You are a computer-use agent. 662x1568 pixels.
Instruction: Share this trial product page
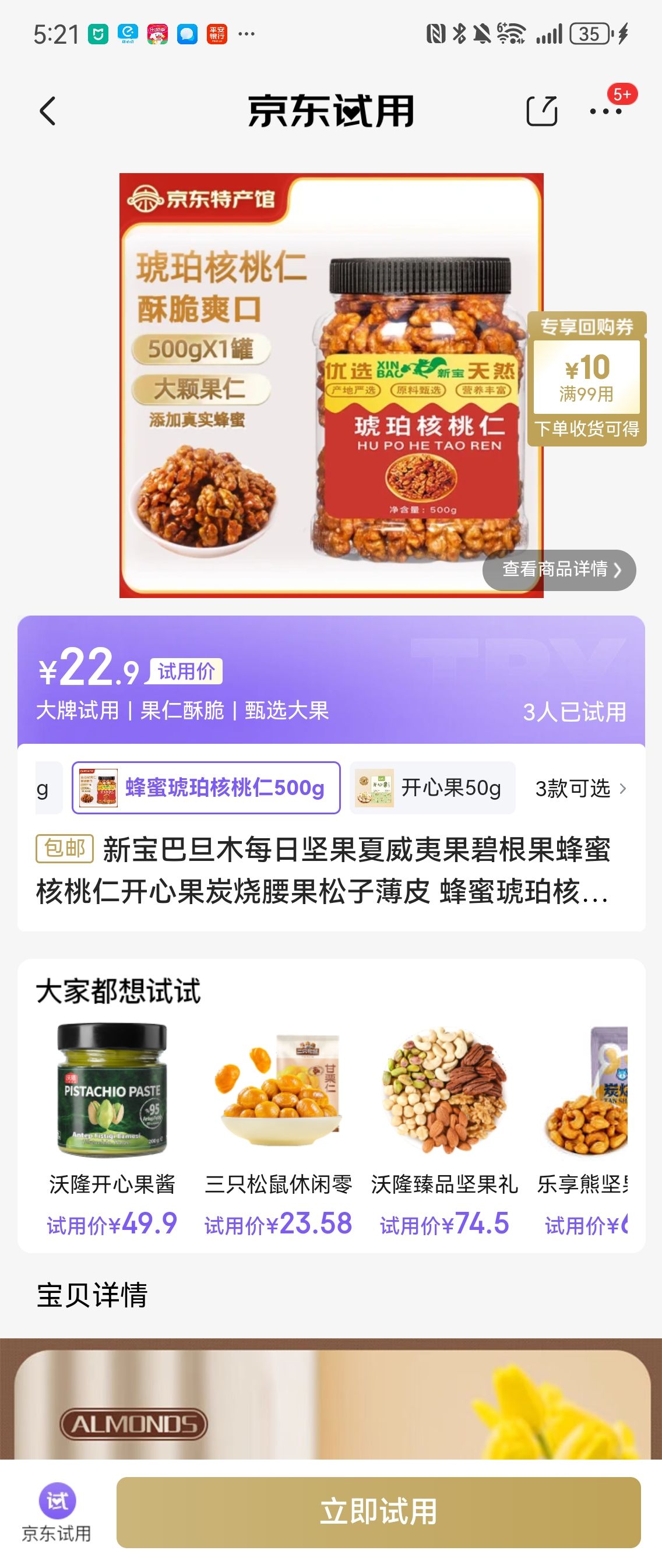point(541,111)
